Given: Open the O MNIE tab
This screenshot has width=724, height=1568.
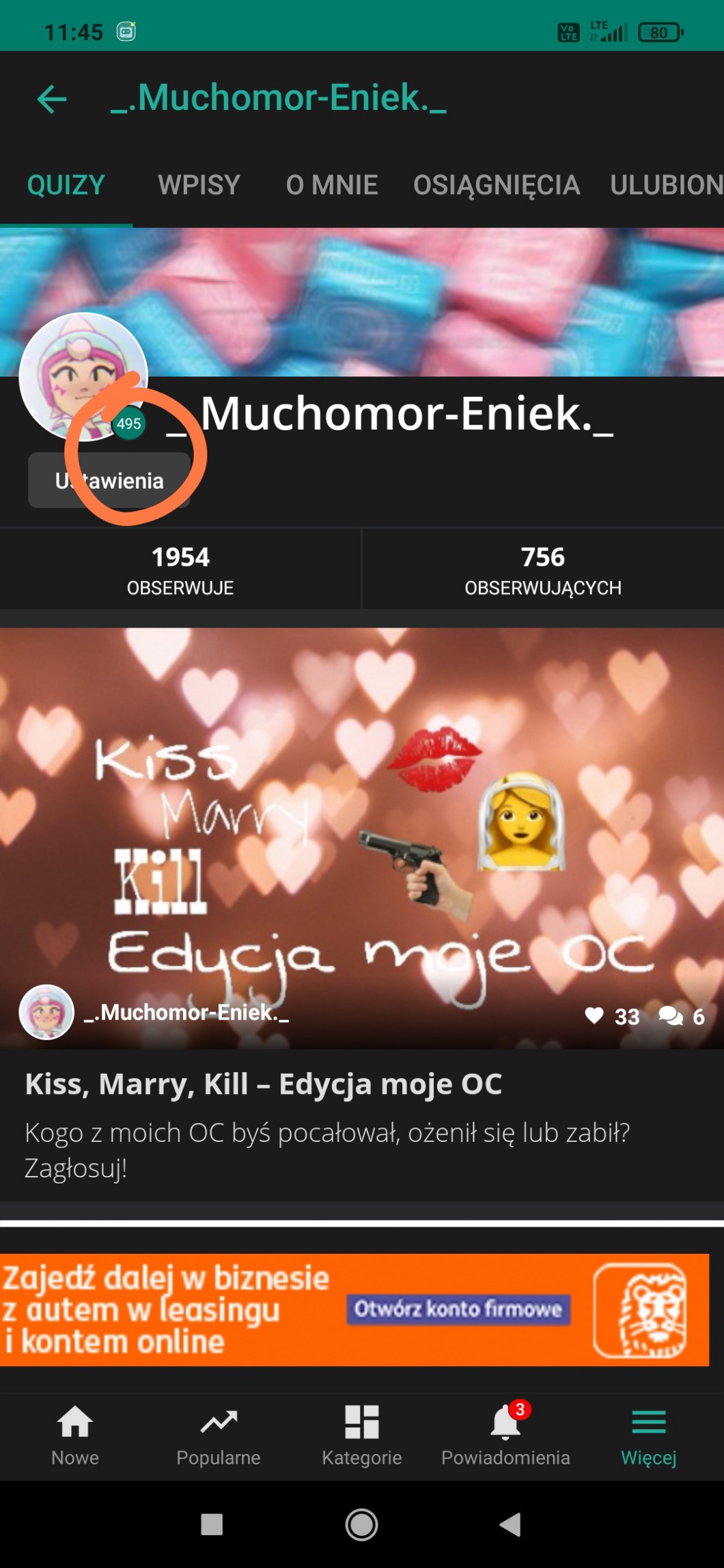Looking at the screenshot, I should tap(332, 185).
